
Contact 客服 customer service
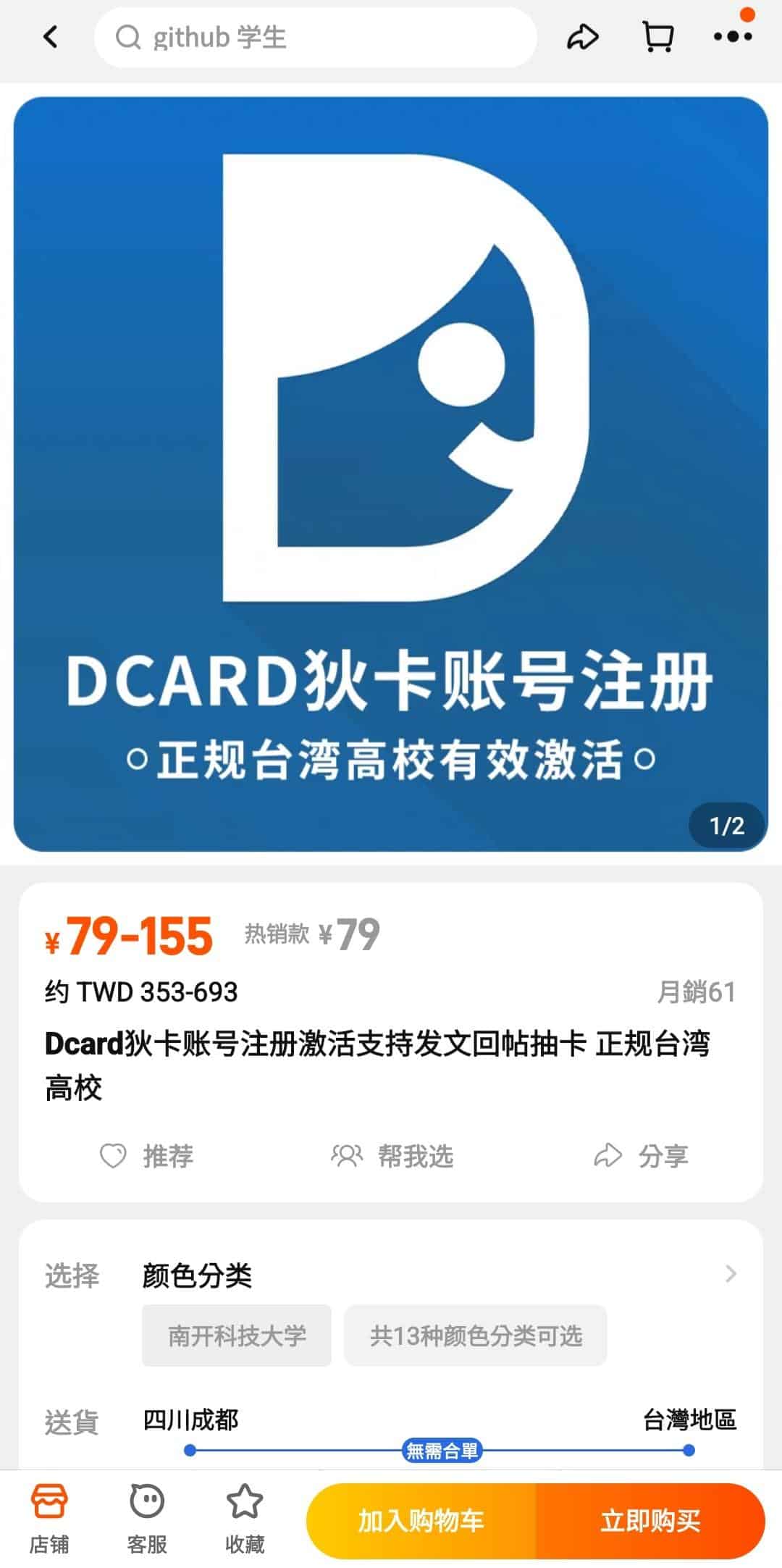[x=147, y=1519]
